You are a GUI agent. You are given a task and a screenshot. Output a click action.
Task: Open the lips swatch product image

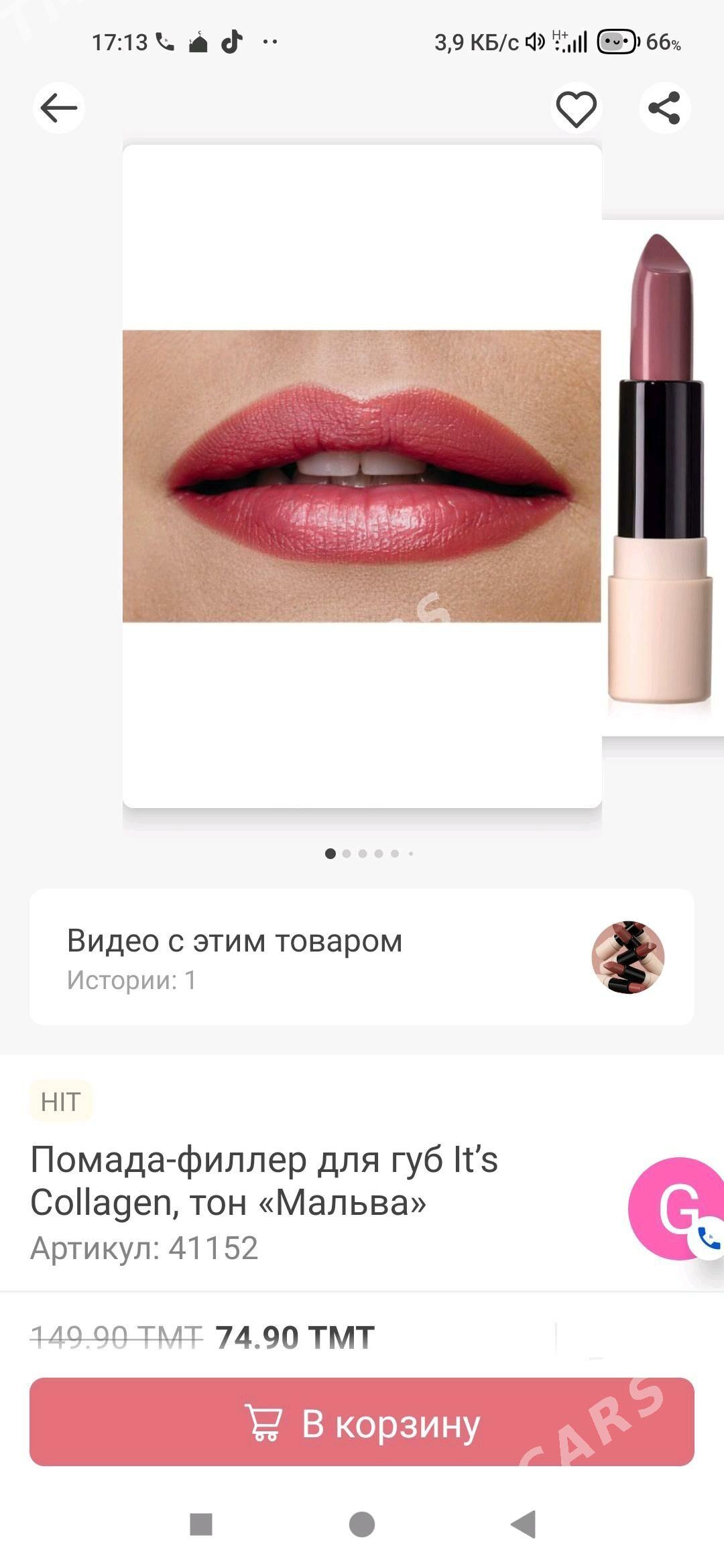(x=361, y=476)
